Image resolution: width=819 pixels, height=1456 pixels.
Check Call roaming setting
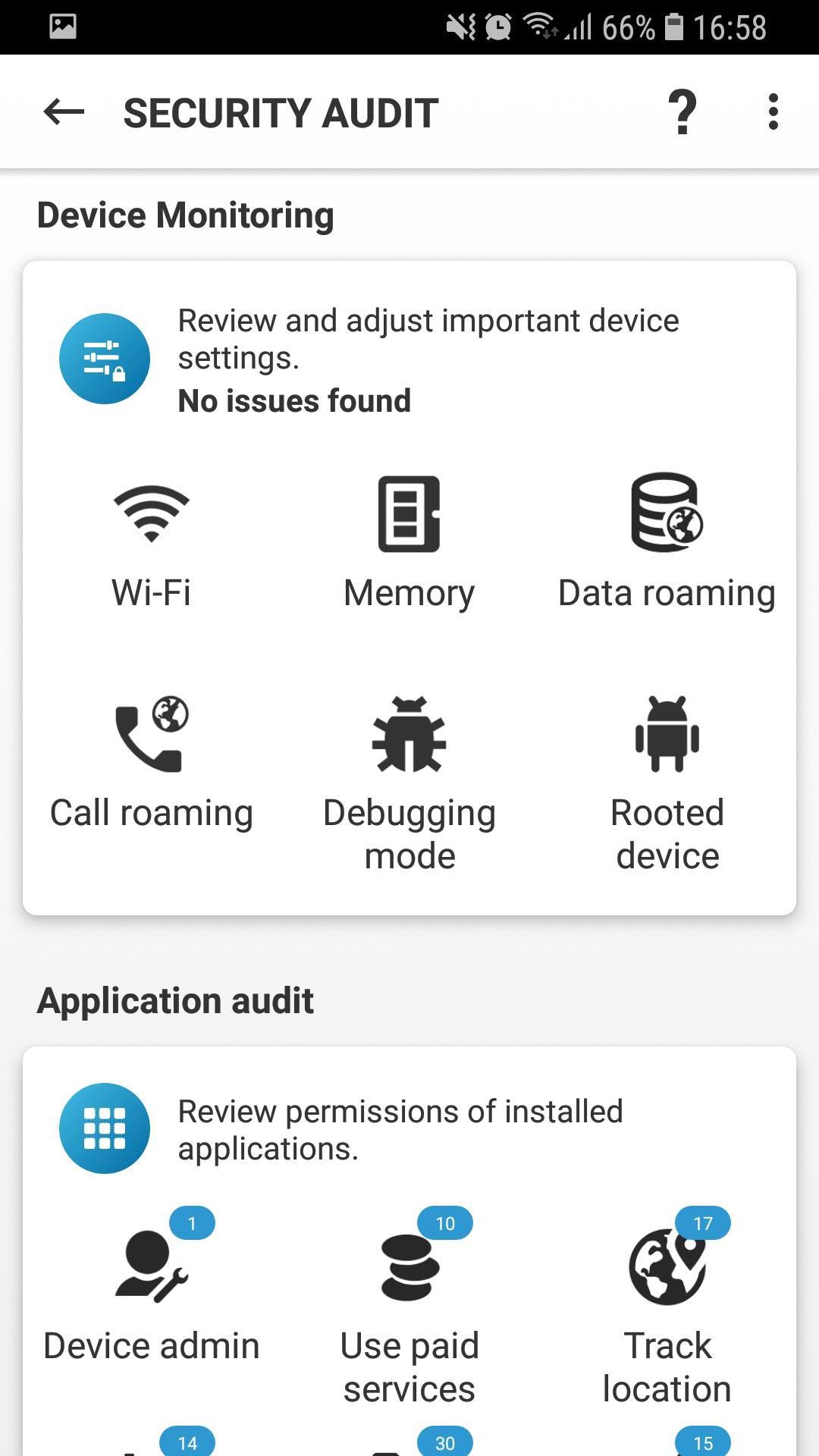coord(152,762)
